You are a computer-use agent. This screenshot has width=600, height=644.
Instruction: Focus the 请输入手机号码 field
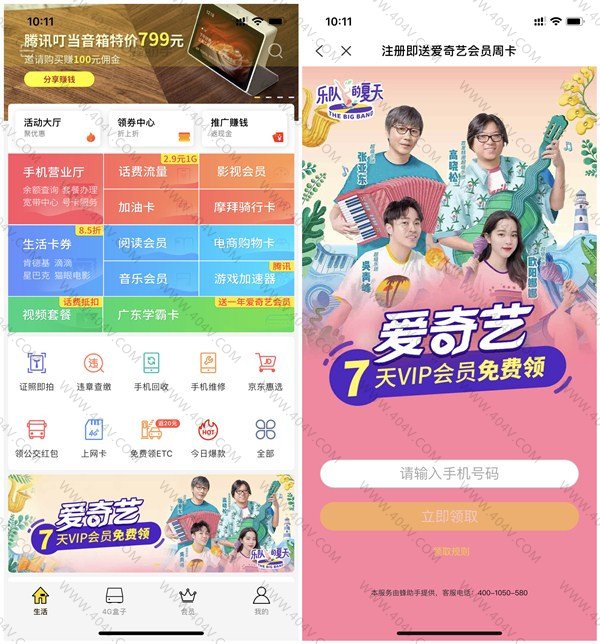pos(449,473)
